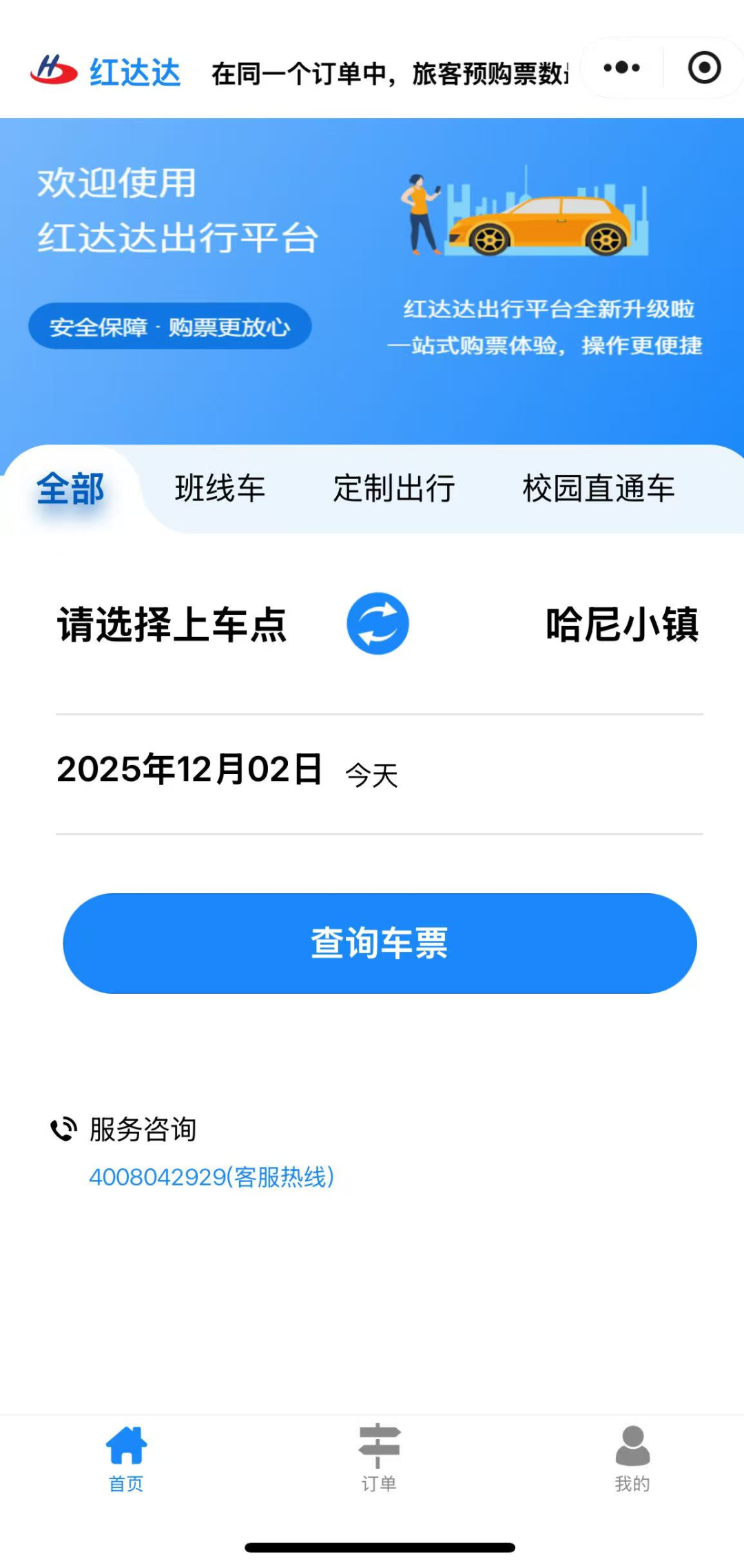The height and width of the screenshot is (1568, 744).
Task: Choose a boarding point via 请选择上车点
Action: [x=172, y=624]
